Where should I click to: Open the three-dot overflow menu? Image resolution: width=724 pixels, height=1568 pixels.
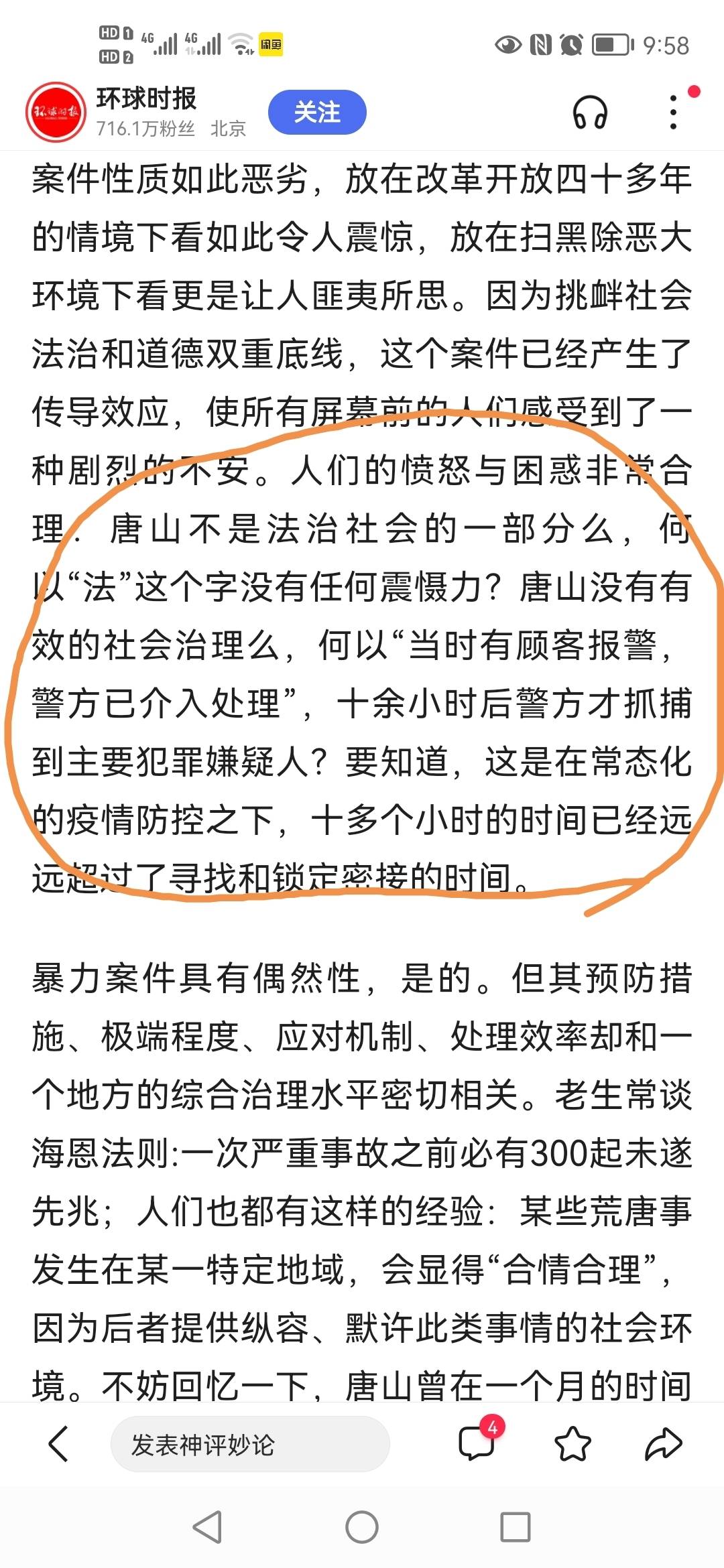click(674, 113)
